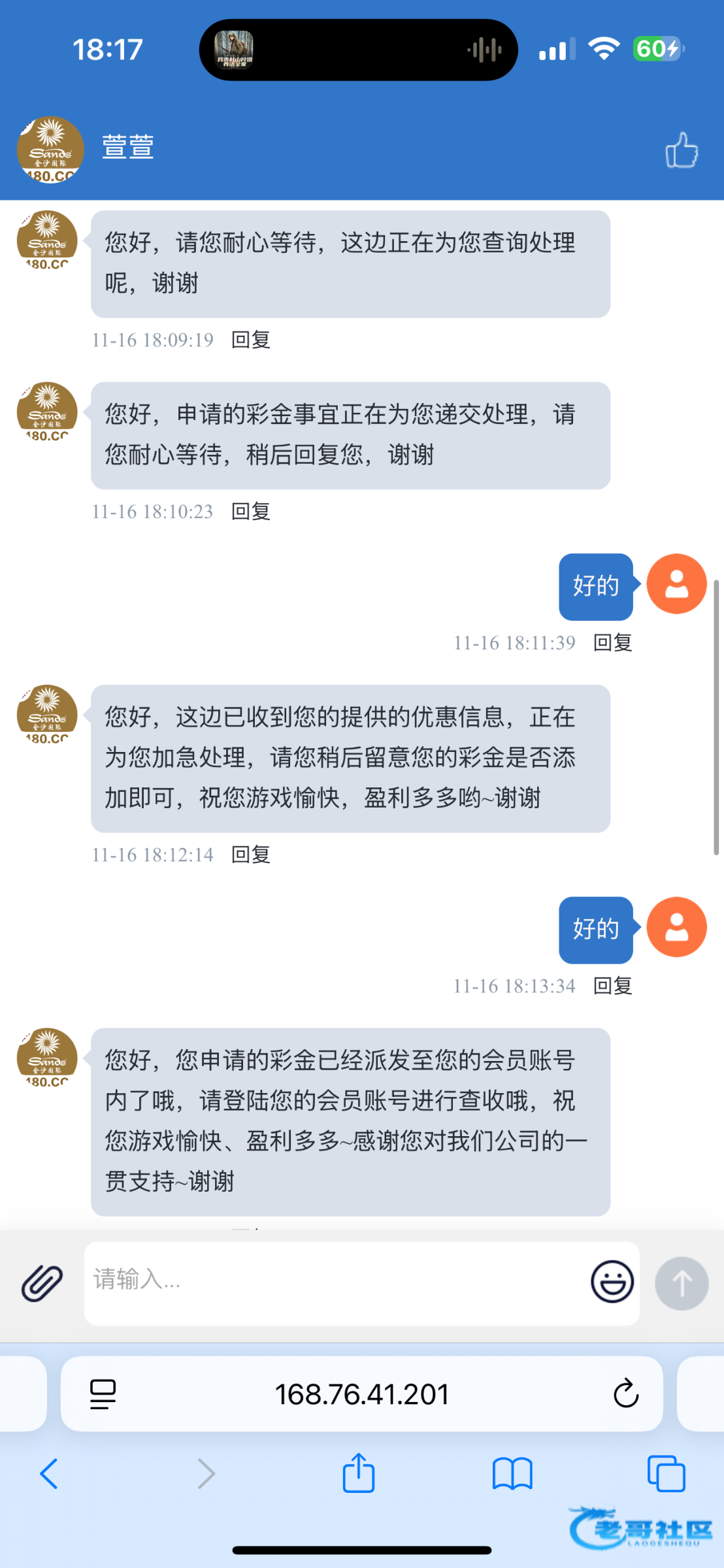This screenshot has width=724, height=1568.
Task: Open Safari bookmarks
Action: pyautogui.click(x=512, y=1474)
